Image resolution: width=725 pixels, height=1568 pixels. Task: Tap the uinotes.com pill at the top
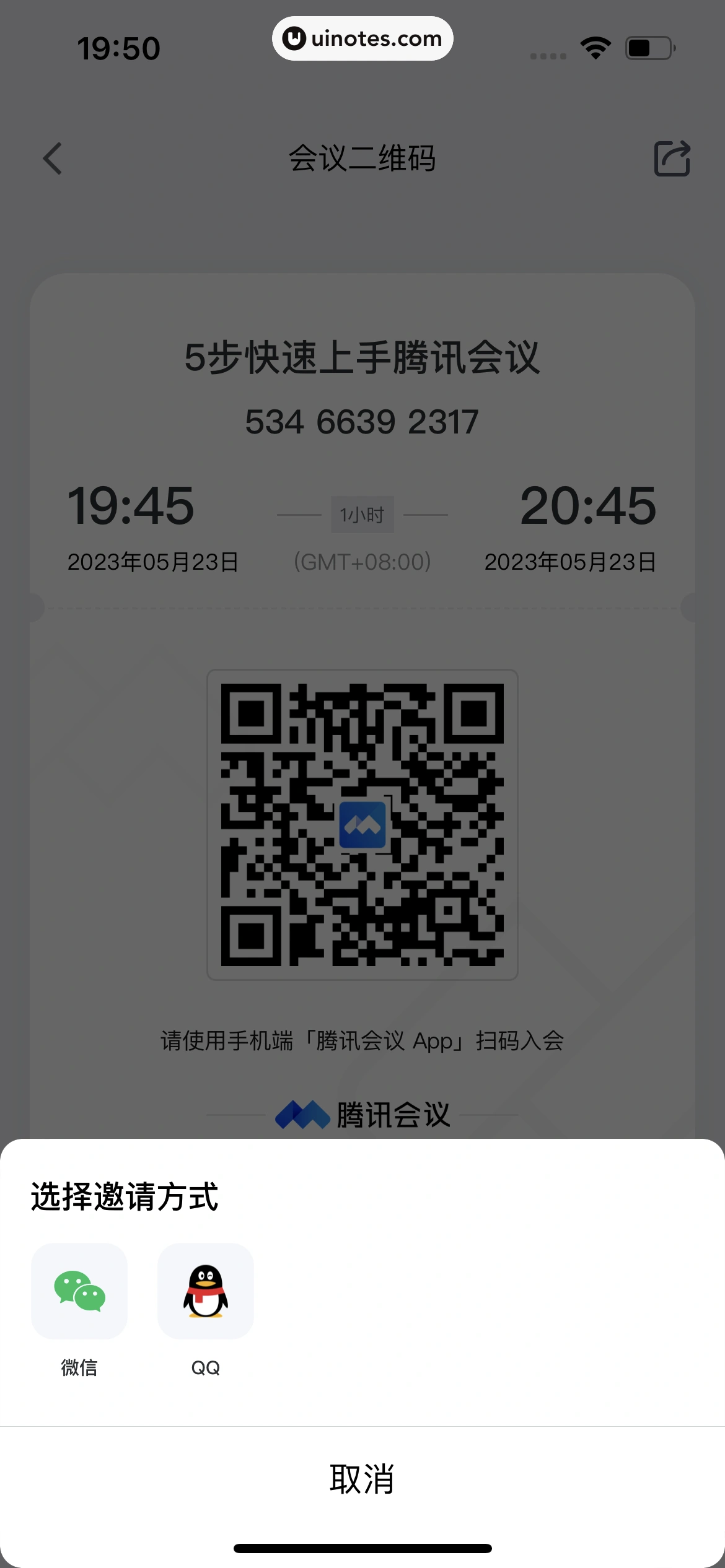coord(362,38)
